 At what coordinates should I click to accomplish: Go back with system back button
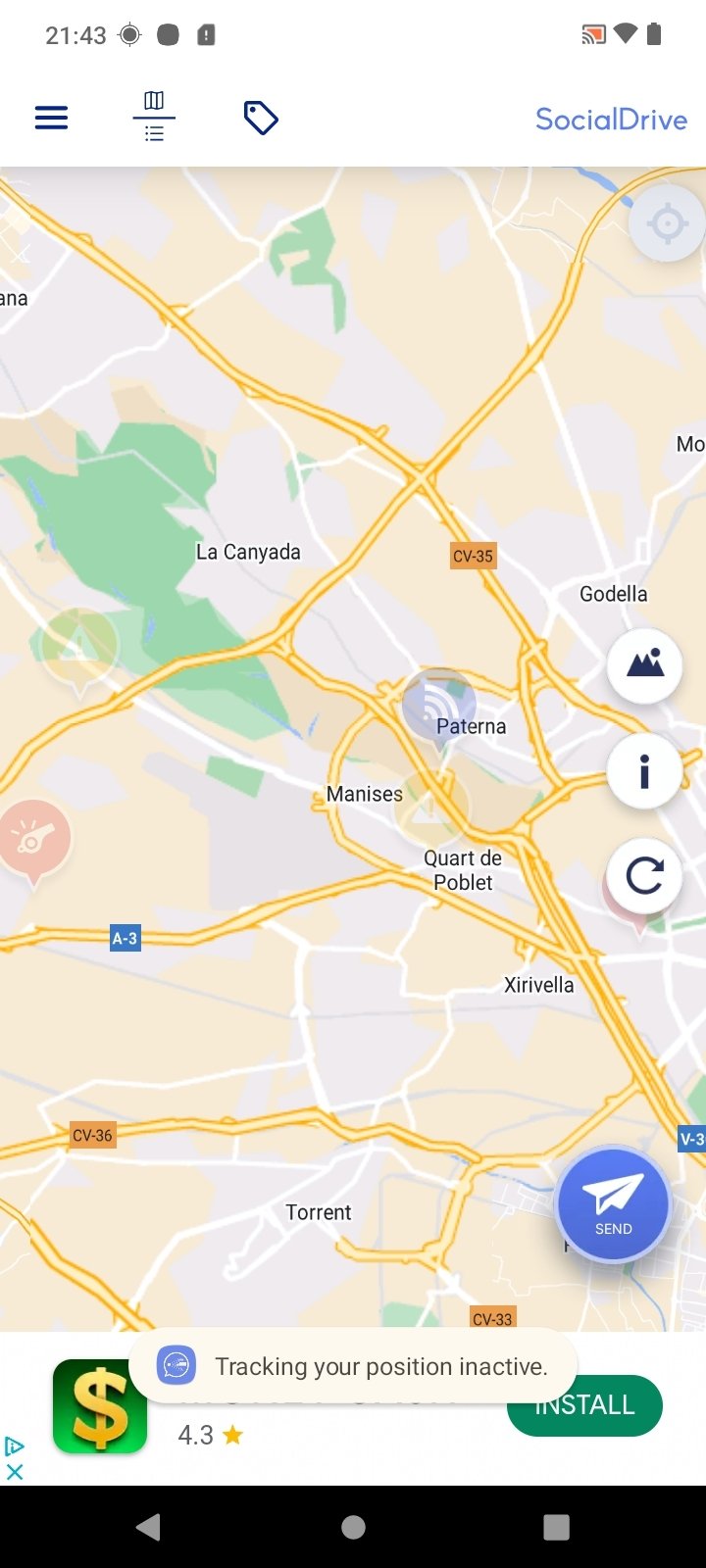pyautogui.click(x=148, y=1527)
